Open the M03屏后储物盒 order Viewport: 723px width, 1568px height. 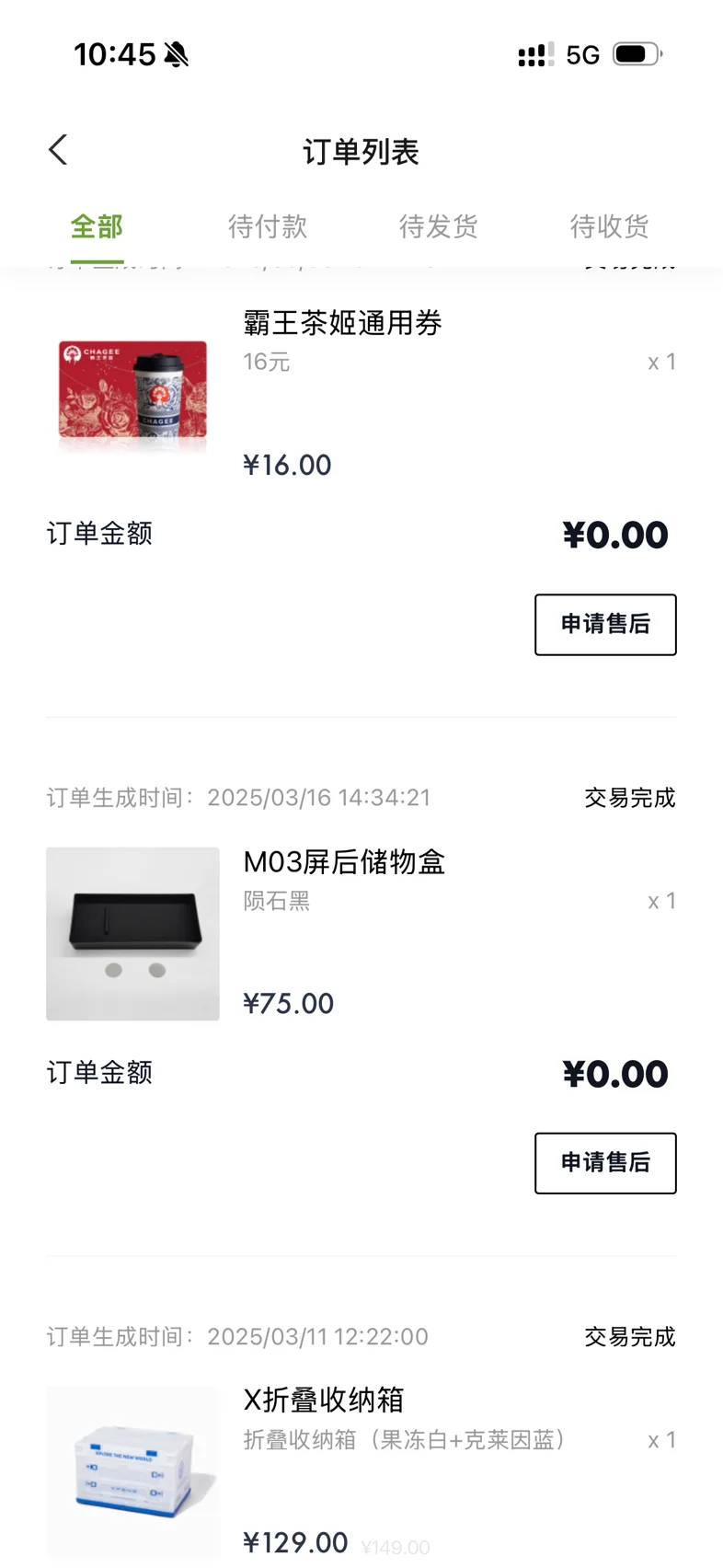[x=344, y=862]
